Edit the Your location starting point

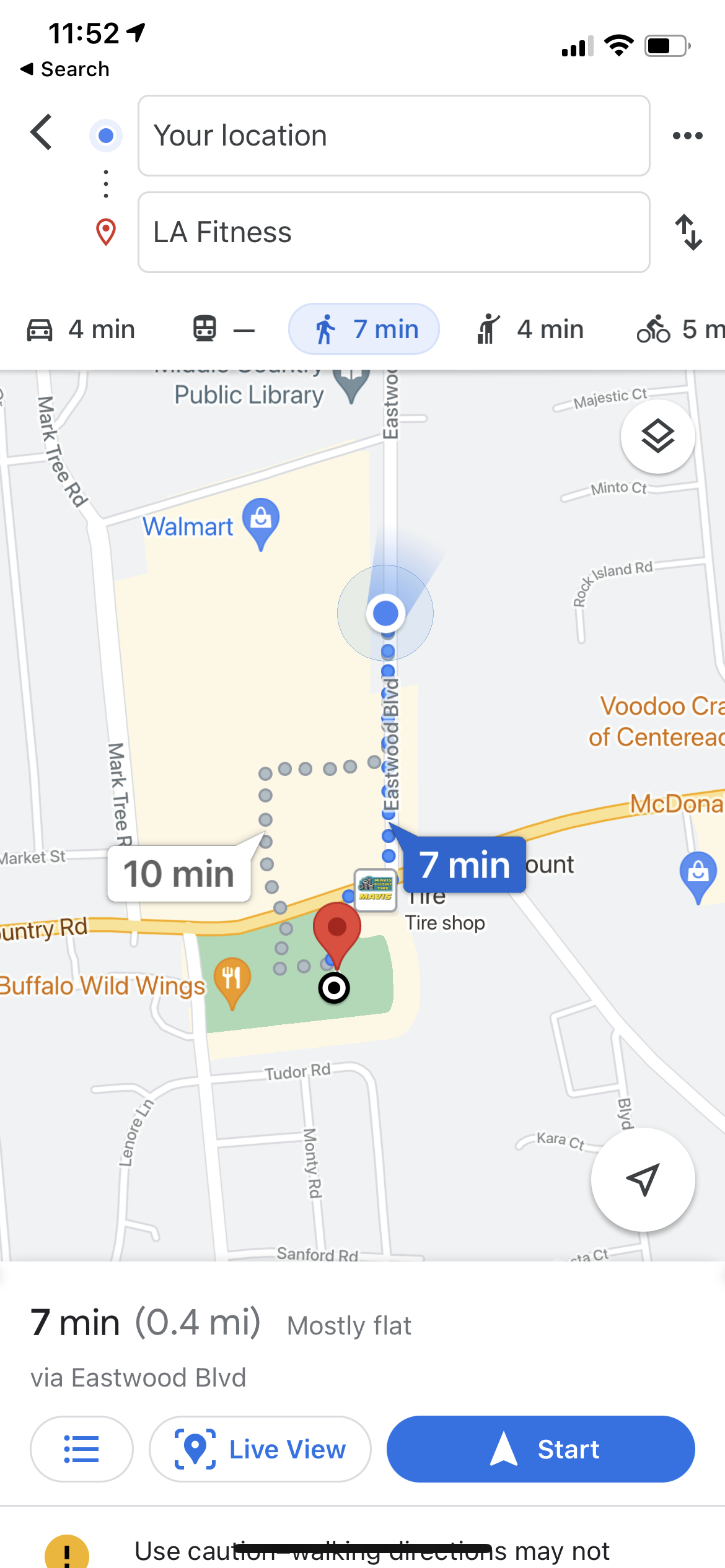(393, 136)
